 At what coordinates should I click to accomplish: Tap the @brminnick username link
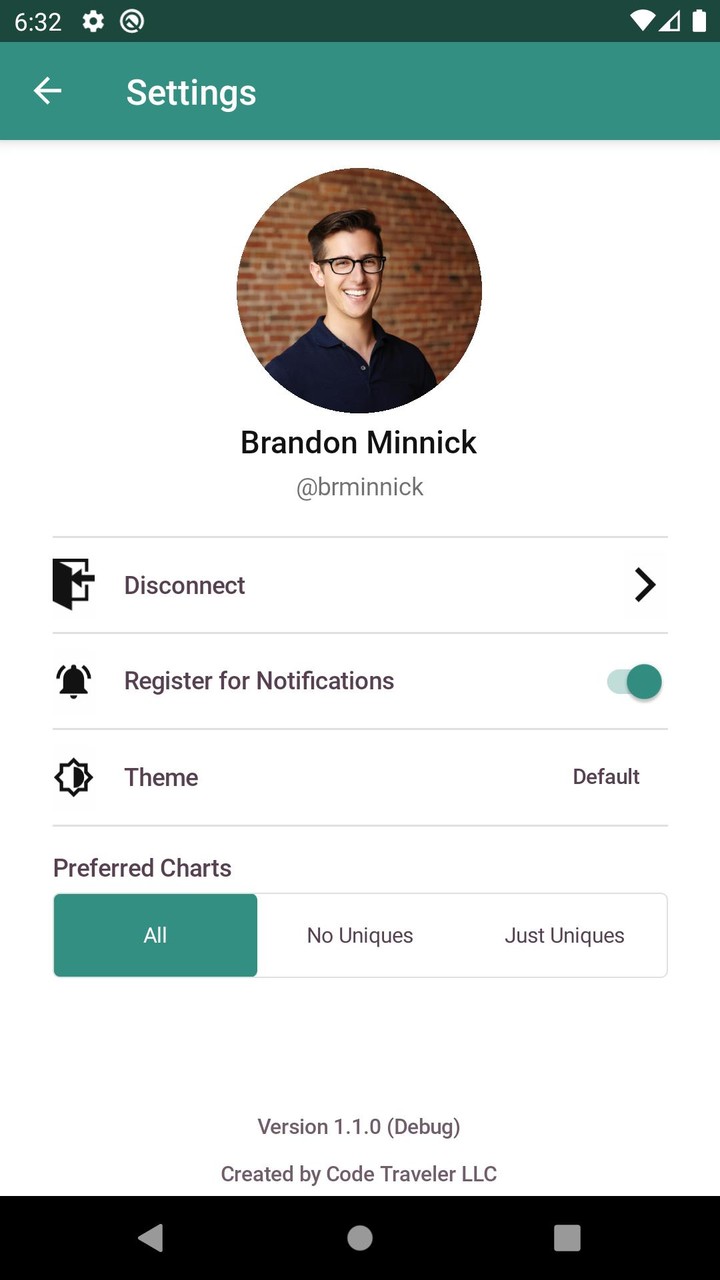tap(360, 487)
